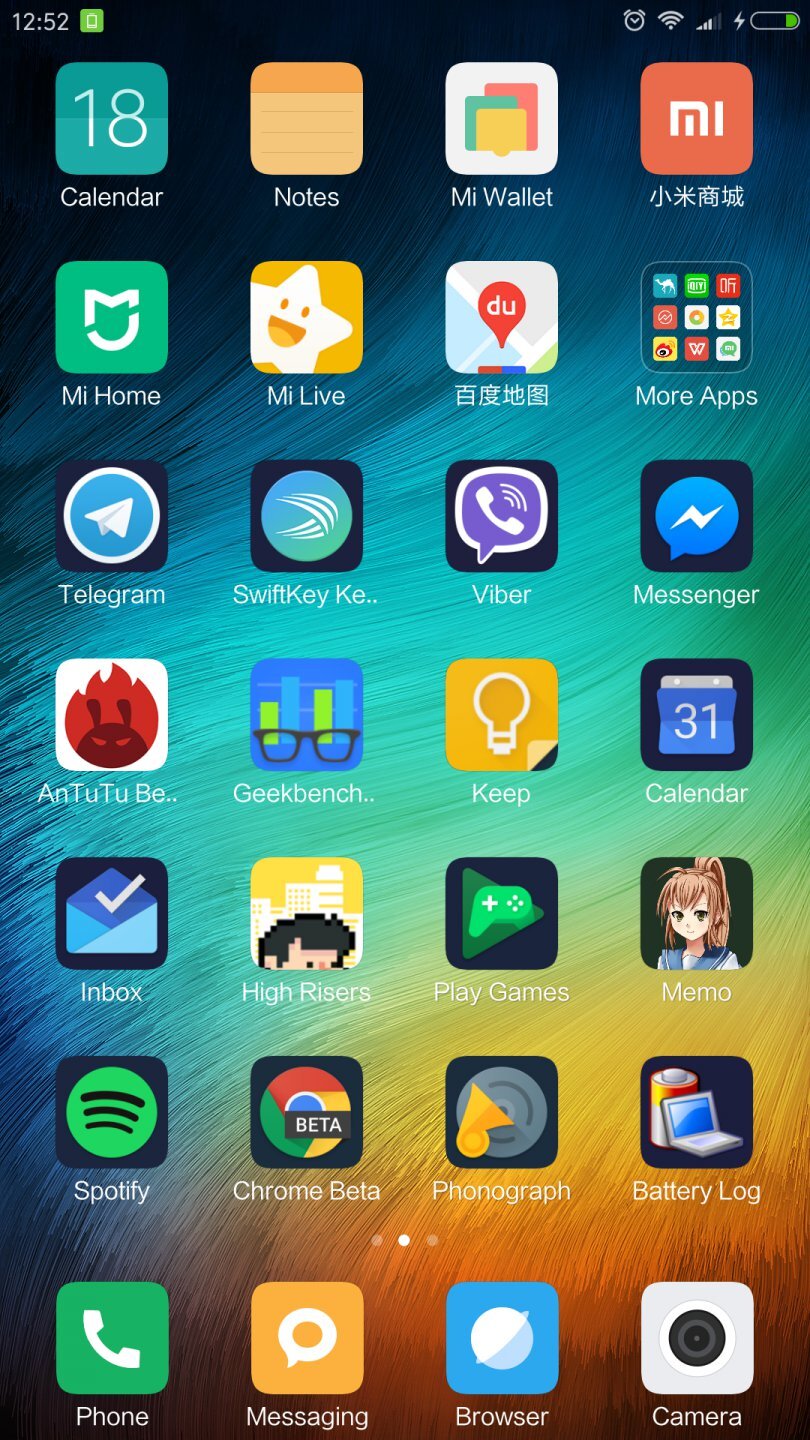Launch the Phonograph music player
810x1440 pixels.
[501, 1113]
